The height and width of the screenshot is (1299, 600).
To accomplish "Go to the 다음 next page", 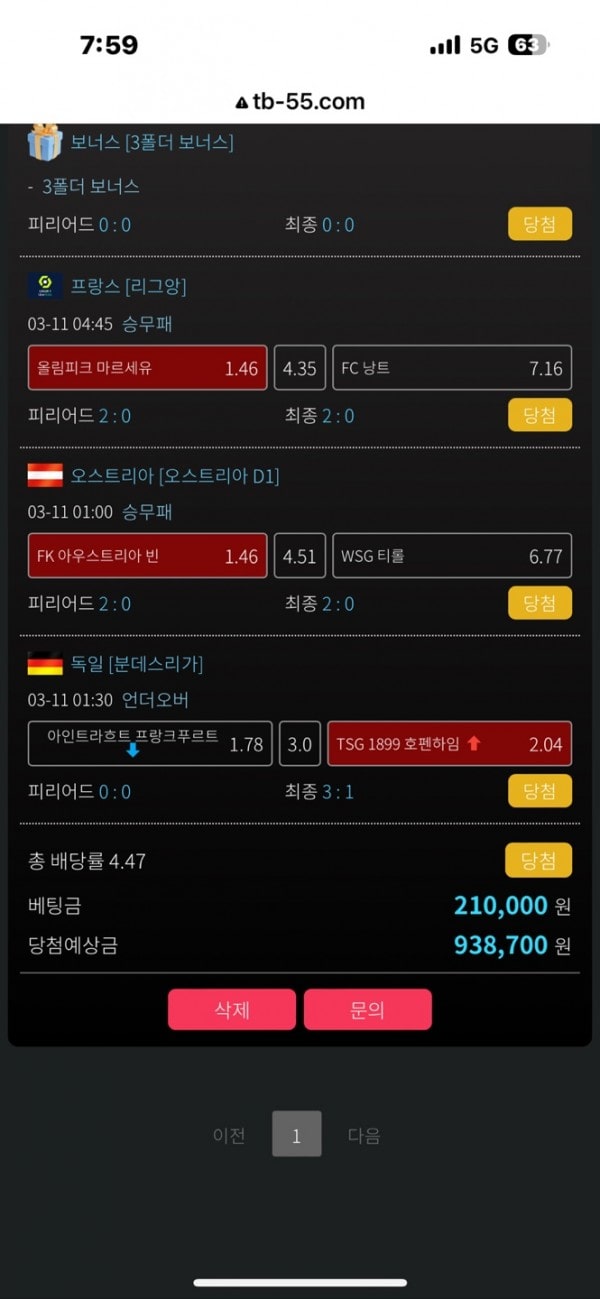I will coord(364,1135).
